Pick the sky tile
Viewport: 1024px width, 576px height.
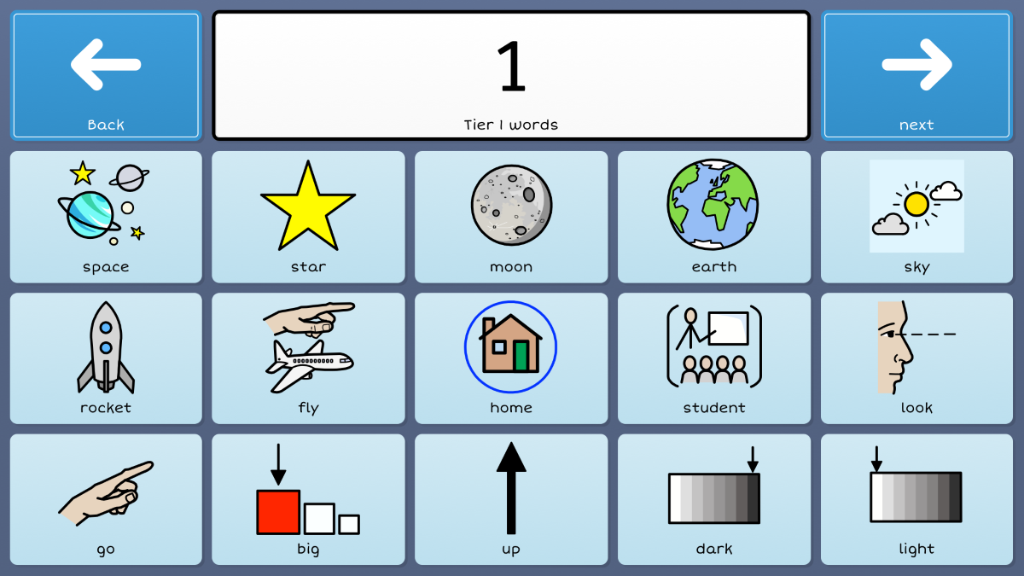917,217
